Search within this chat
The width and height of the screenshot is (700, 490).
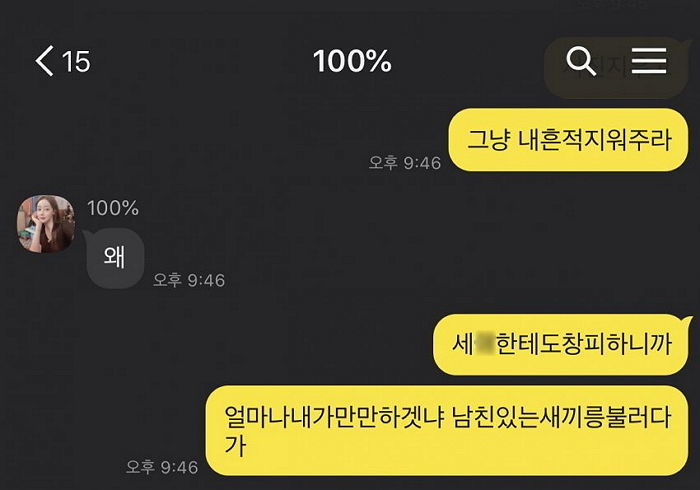coord(581,61)
